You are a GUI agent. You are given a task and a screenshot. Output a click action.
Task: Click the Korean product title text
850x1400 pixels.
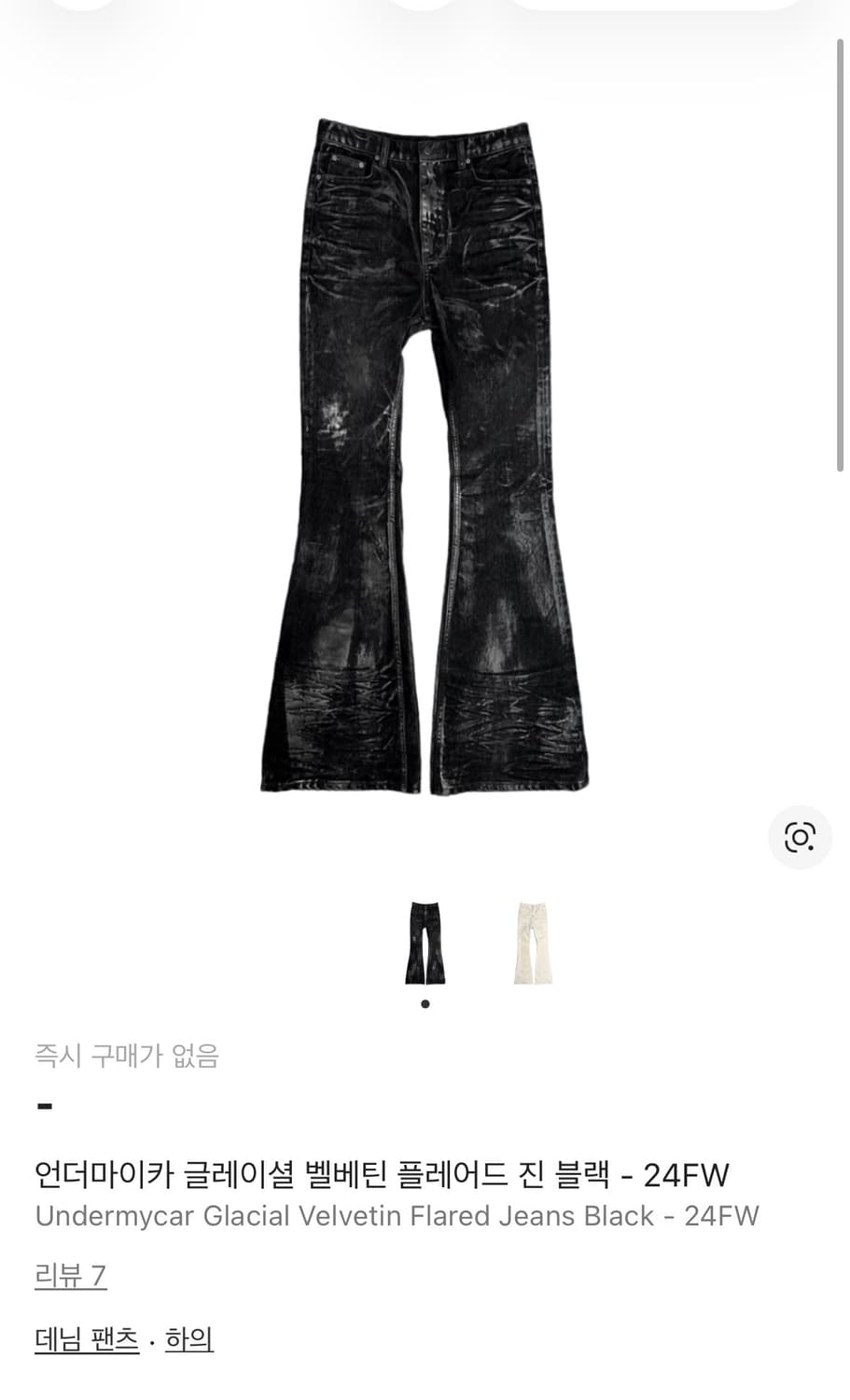coord(384,1176)
